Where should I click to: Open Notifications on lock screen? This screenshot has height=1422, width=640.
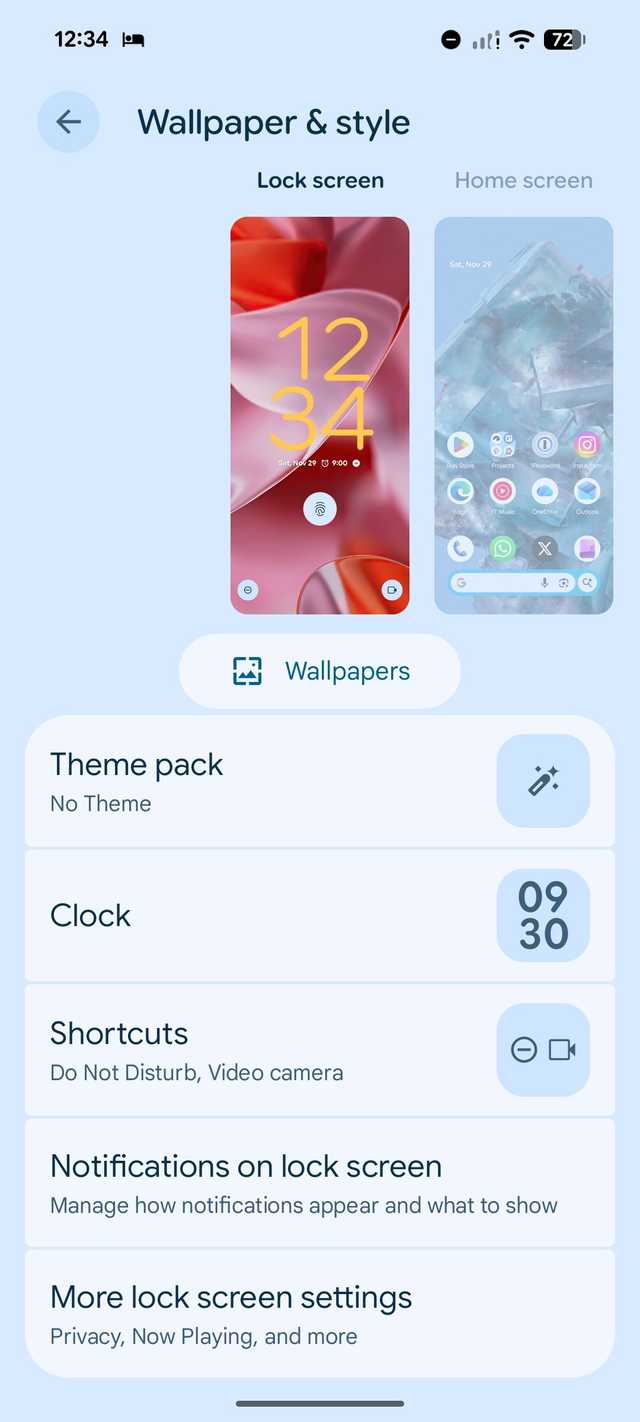click(320, 1182)
